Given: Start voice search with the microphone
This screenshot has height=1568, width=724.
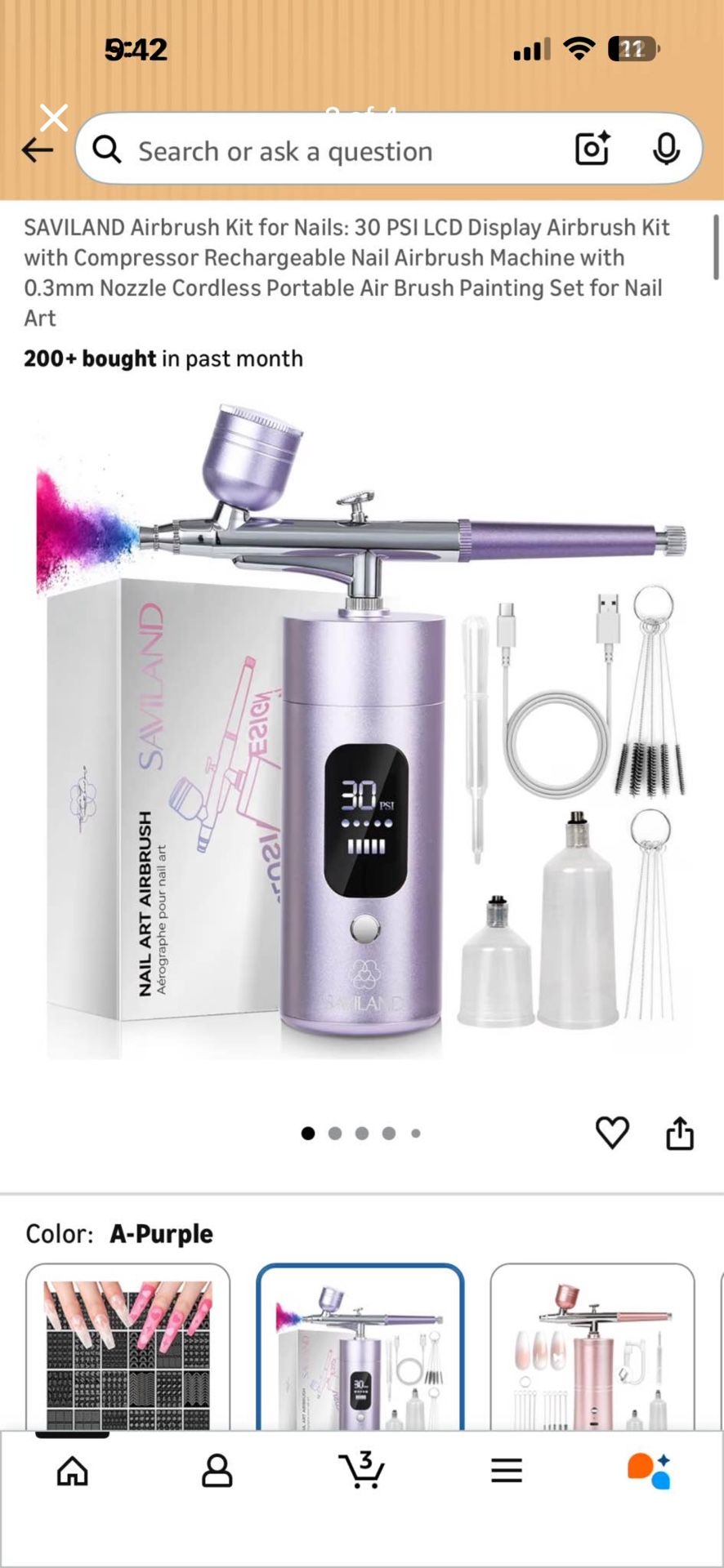Looking at the screenshot, I should [666, 149].
